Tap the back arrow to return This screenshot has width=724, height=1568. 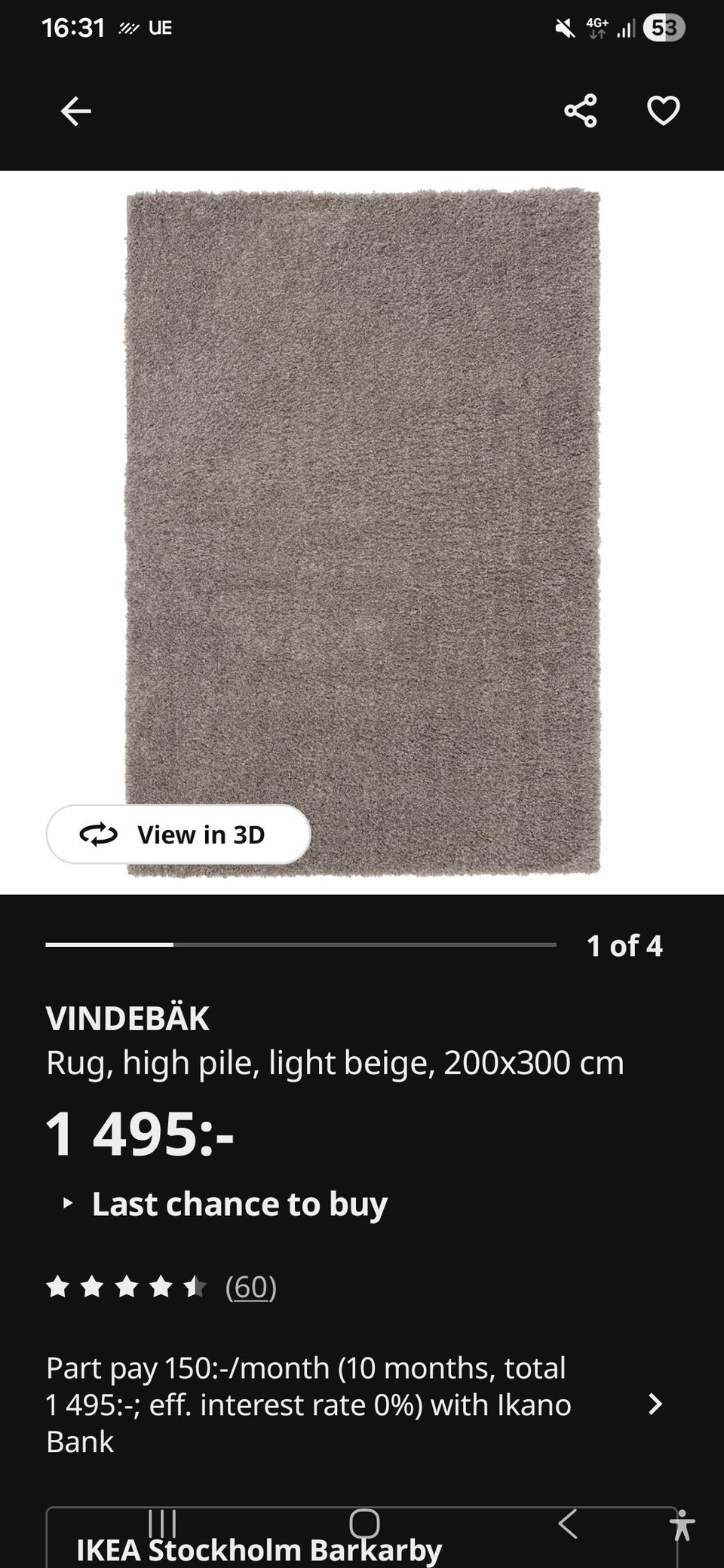click(75, 111)
